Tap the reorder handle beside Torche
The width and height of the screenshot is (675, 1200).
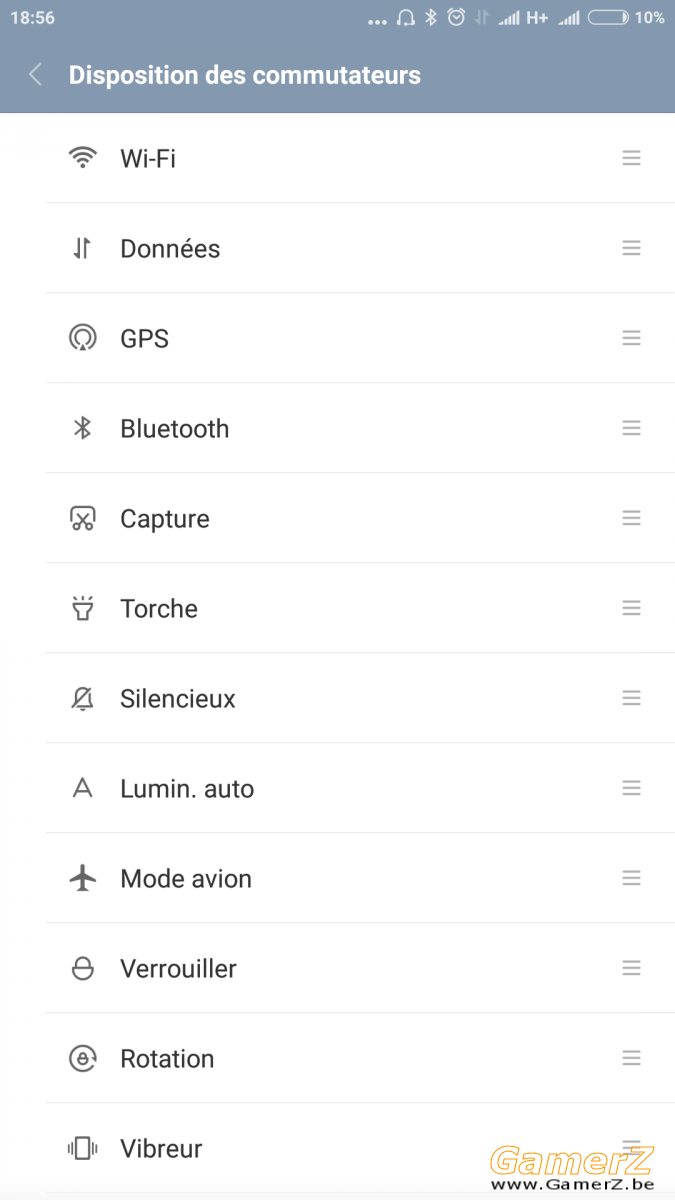tap(631, 608)
